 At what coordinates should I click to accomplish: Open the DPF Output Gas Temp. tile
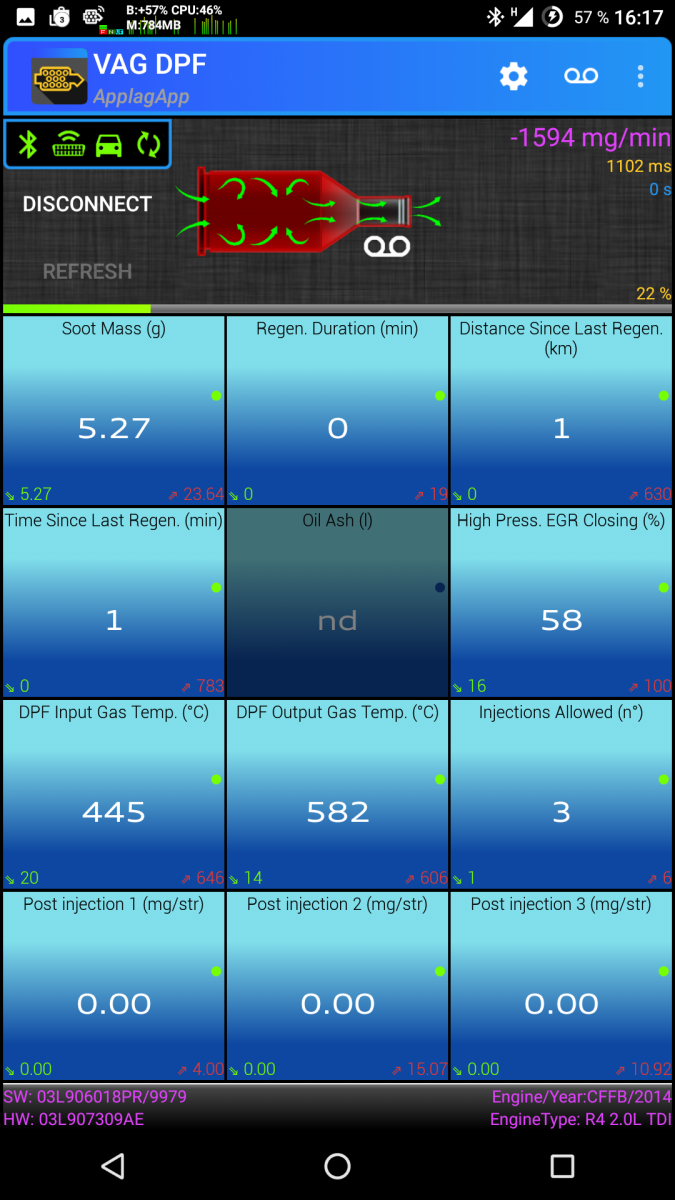[x=338, y=794]
